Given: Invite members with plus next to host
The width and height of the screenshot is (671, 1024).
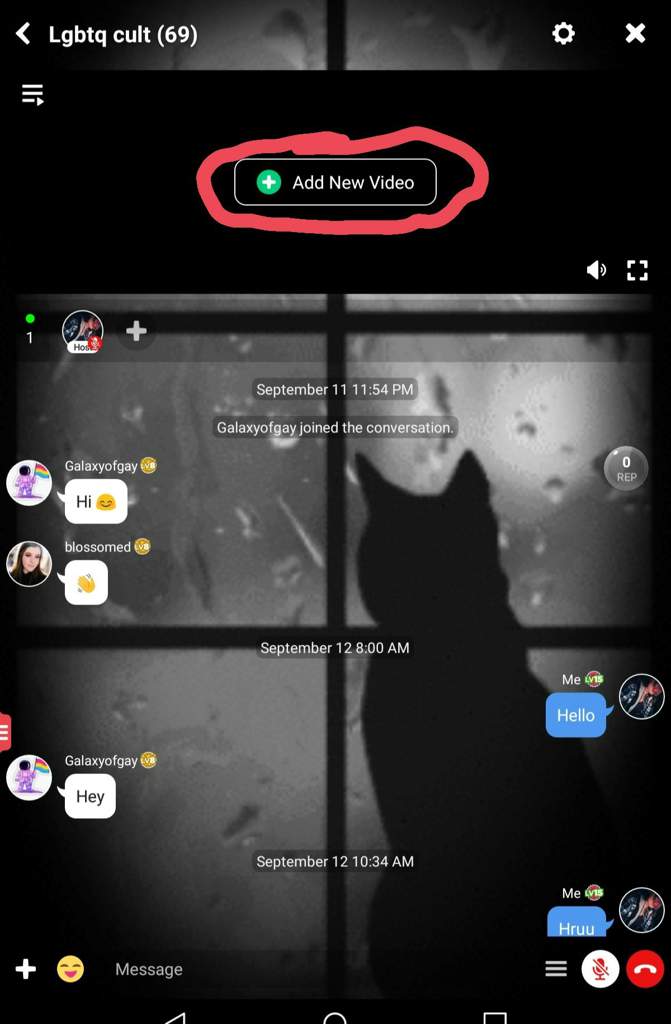Looking at the screenshot, I should click(x=137, y=331).
